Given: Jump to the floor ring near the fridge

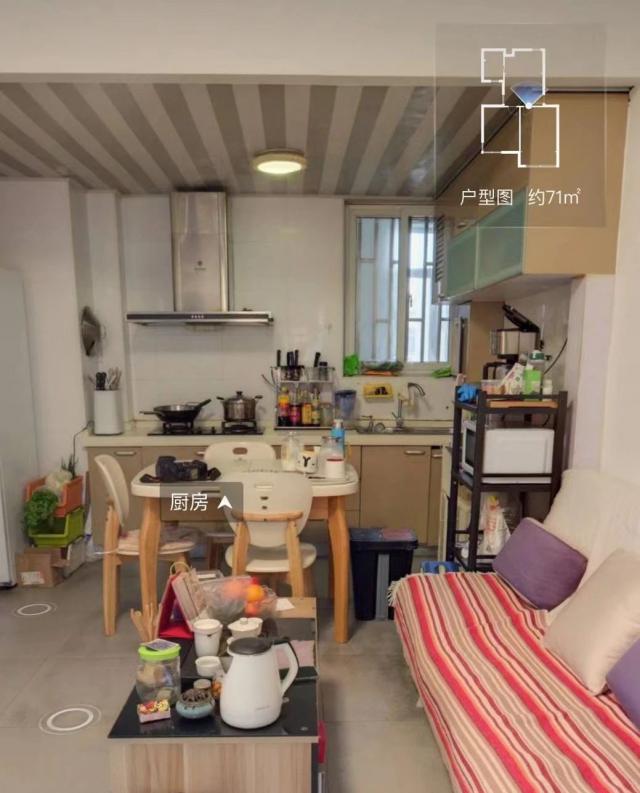Looking at the screenshot, I should point(35,608).
